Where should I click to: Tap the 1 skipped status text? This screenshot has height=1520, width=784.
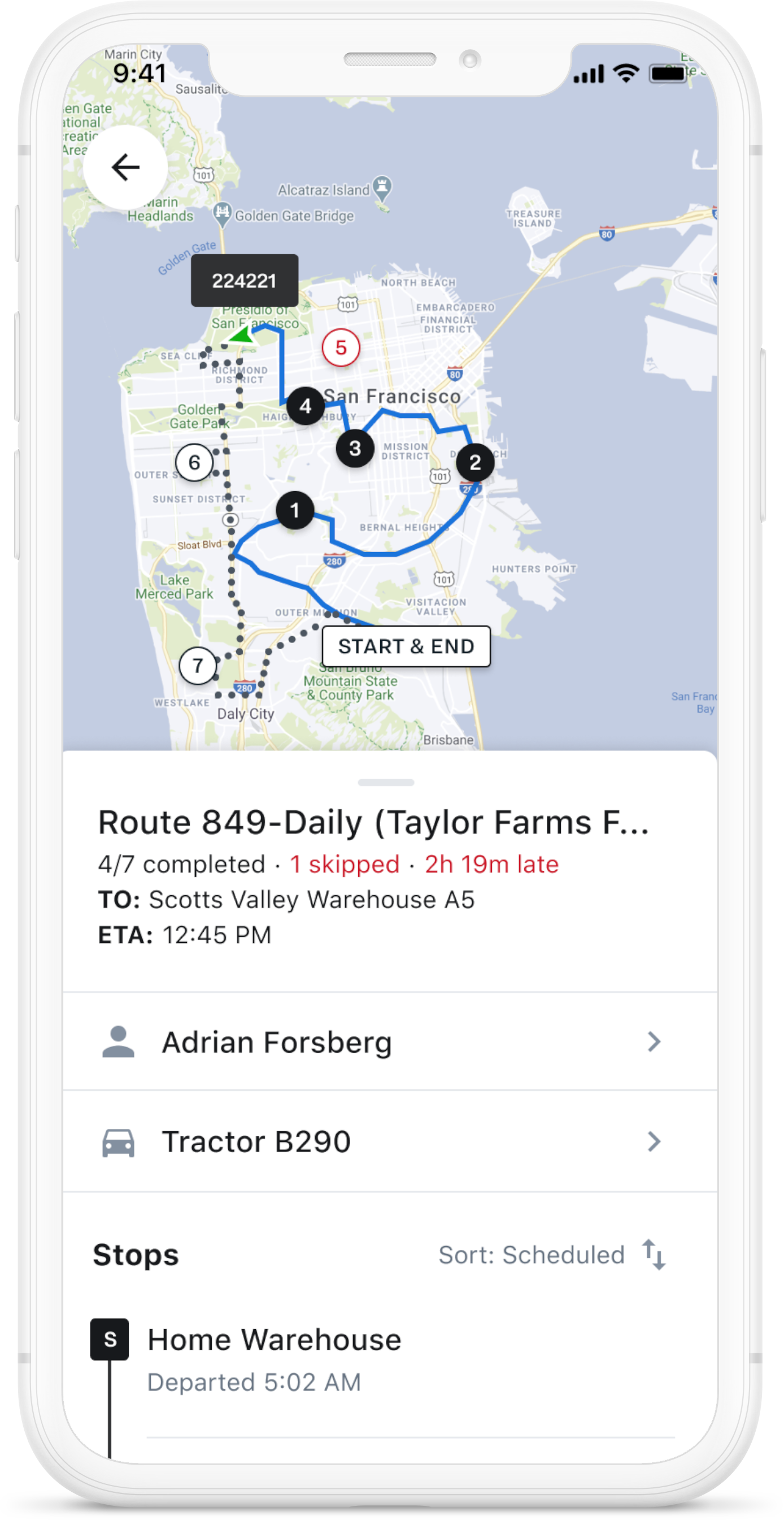tap(346, 864)
